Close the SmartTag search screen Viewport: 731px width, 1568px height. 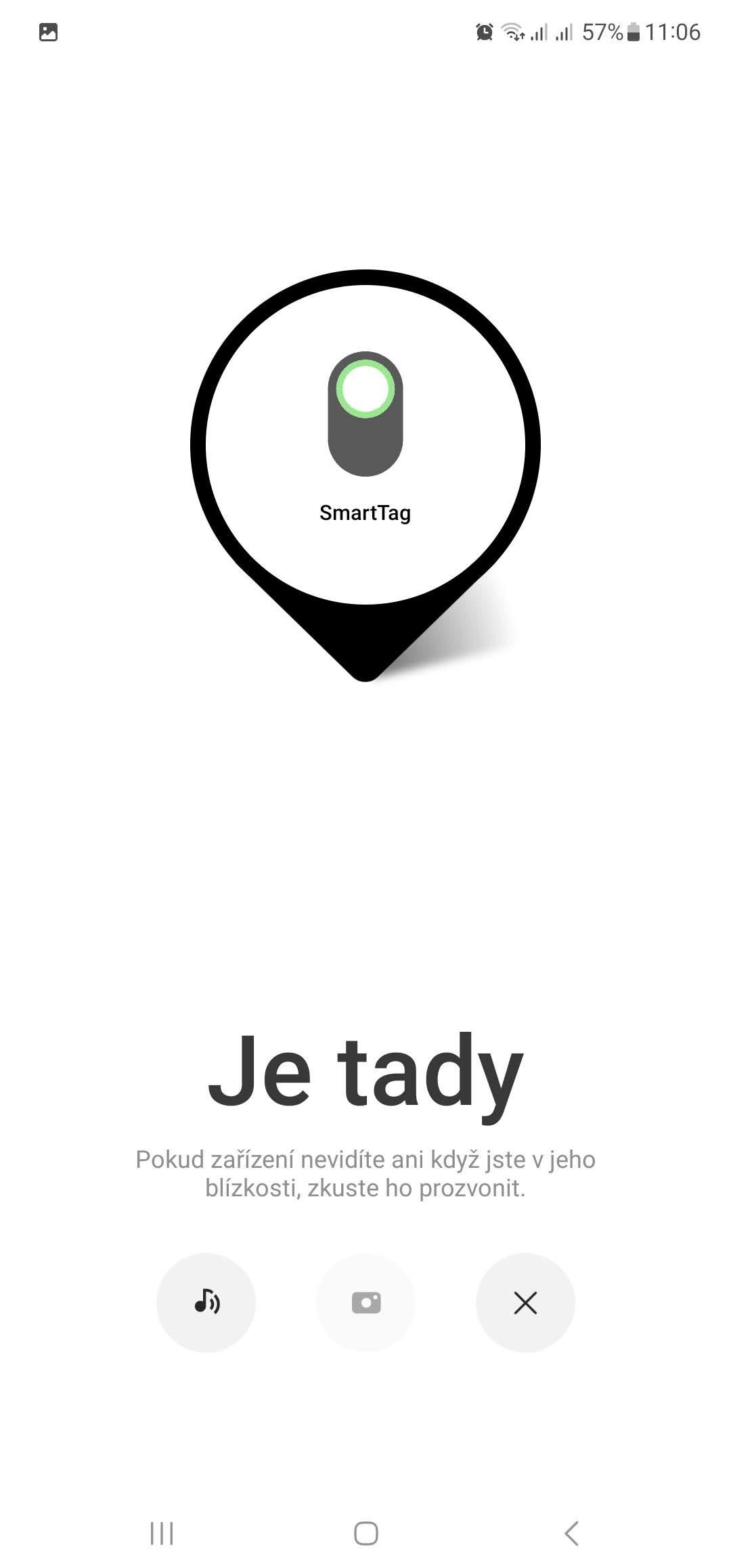coord(525,1303)
